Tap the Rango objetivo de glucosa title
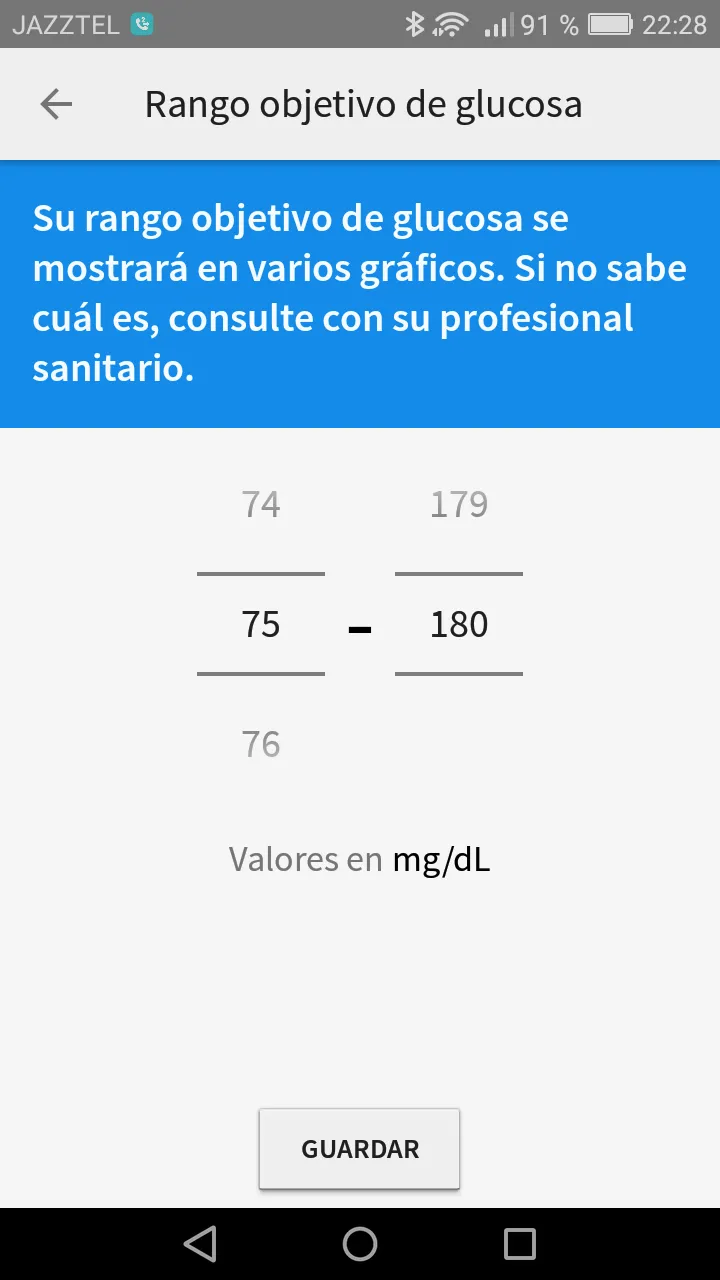This screenshot has width=720, height=1280. pyautogui.click(x=363, y=104)
